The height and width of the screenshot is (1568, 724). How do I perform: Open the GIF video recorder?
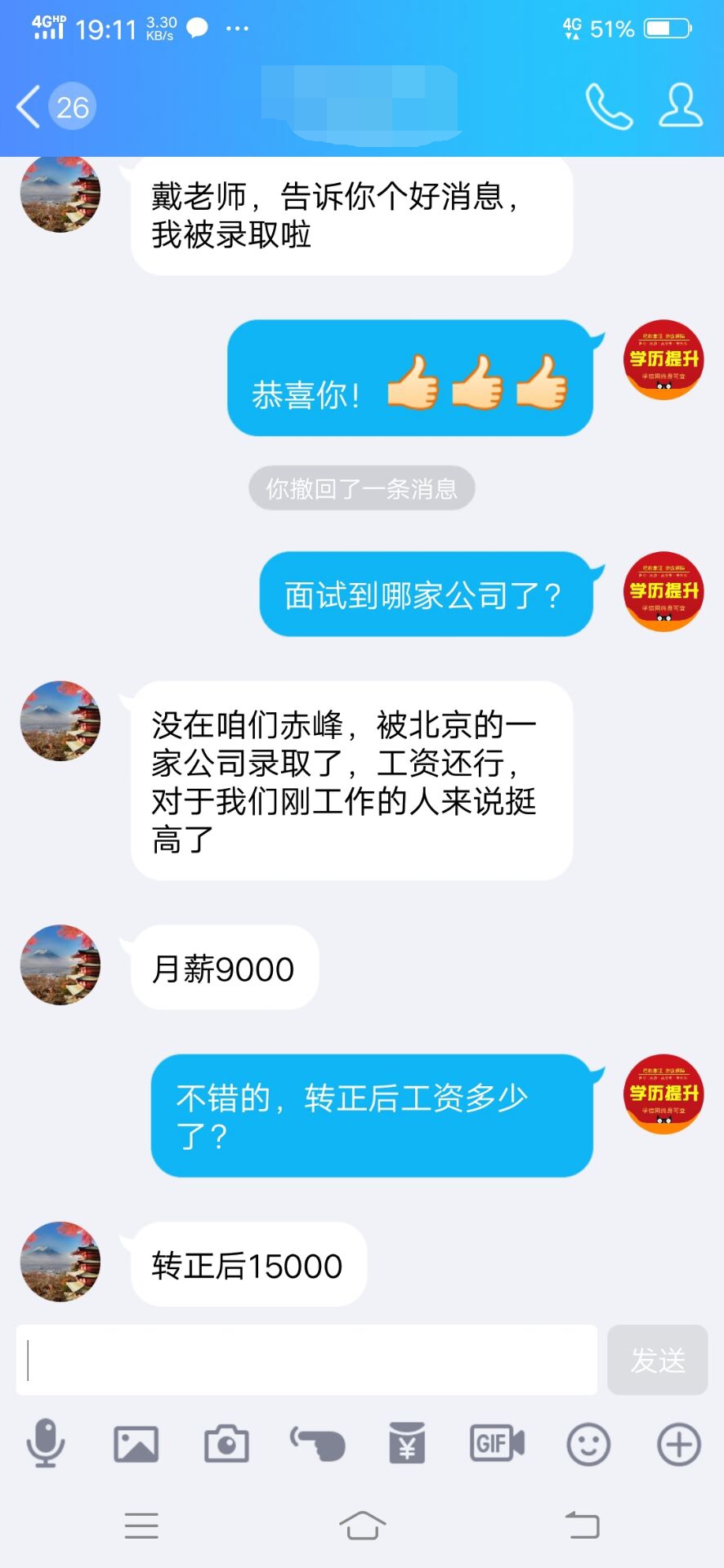point(497,1445)
